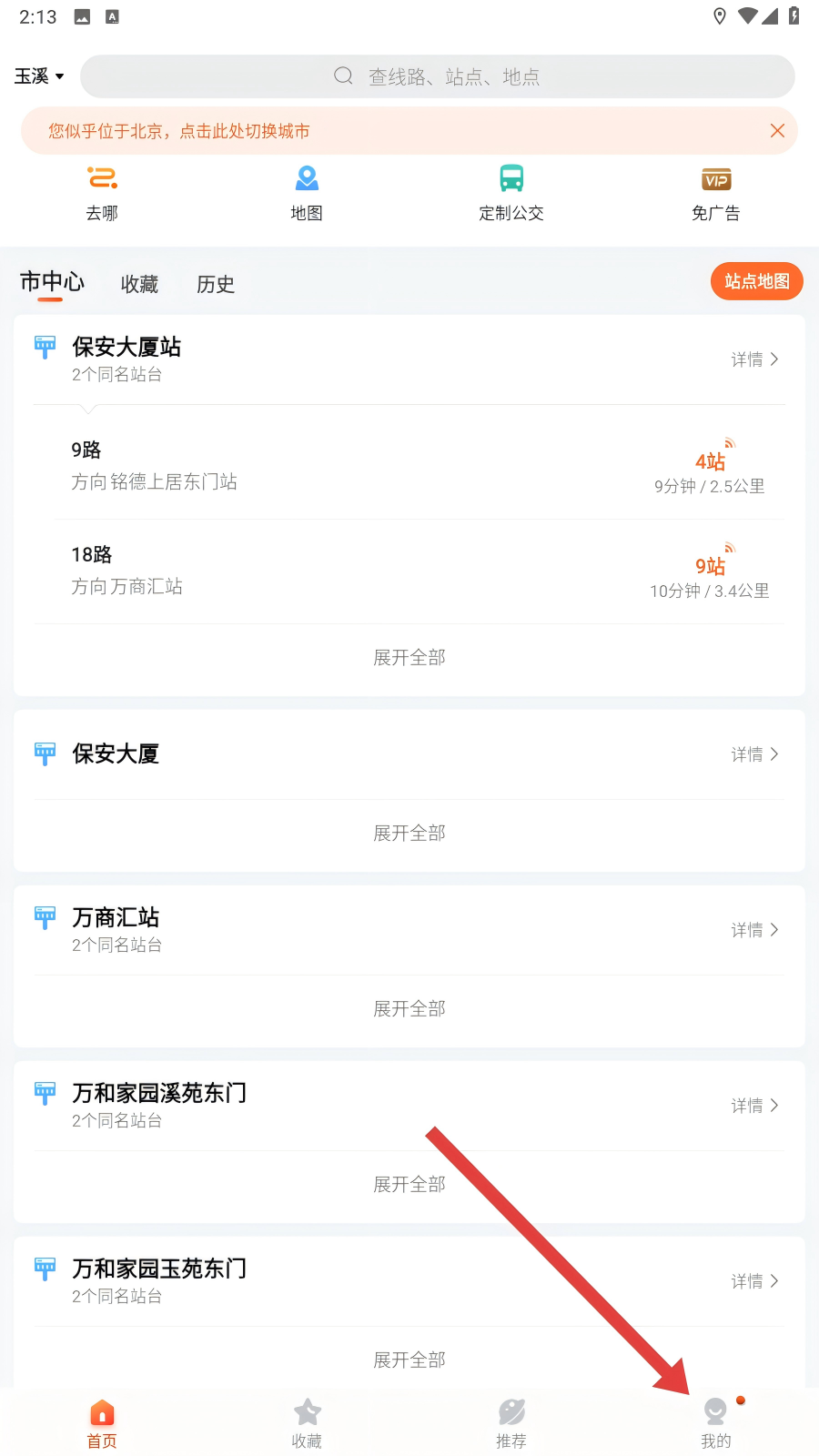This screenshot has height=1456, width=819.
Task: Tap the search box for routes and stops
Action: (437, 76)
